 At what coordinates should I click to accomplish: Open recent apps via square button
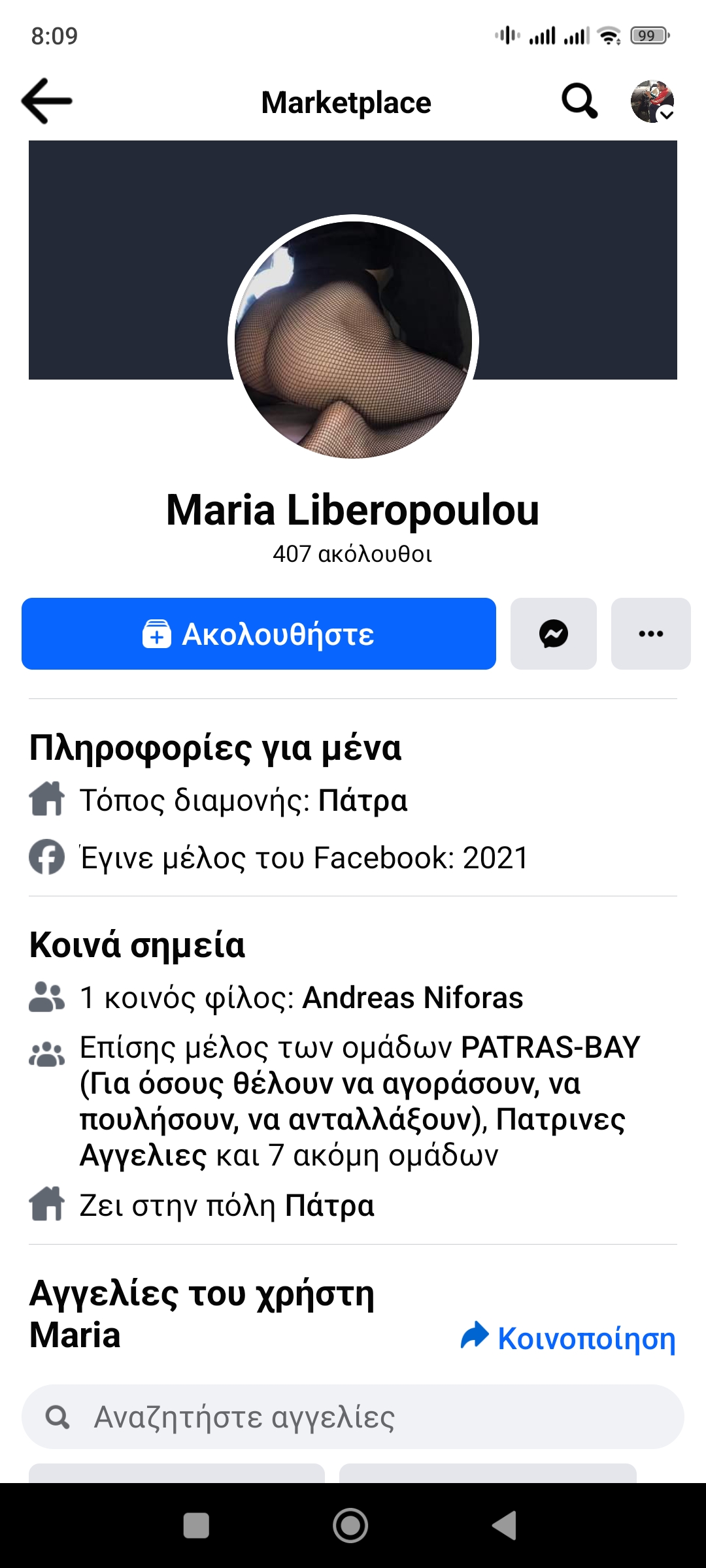196,1526
